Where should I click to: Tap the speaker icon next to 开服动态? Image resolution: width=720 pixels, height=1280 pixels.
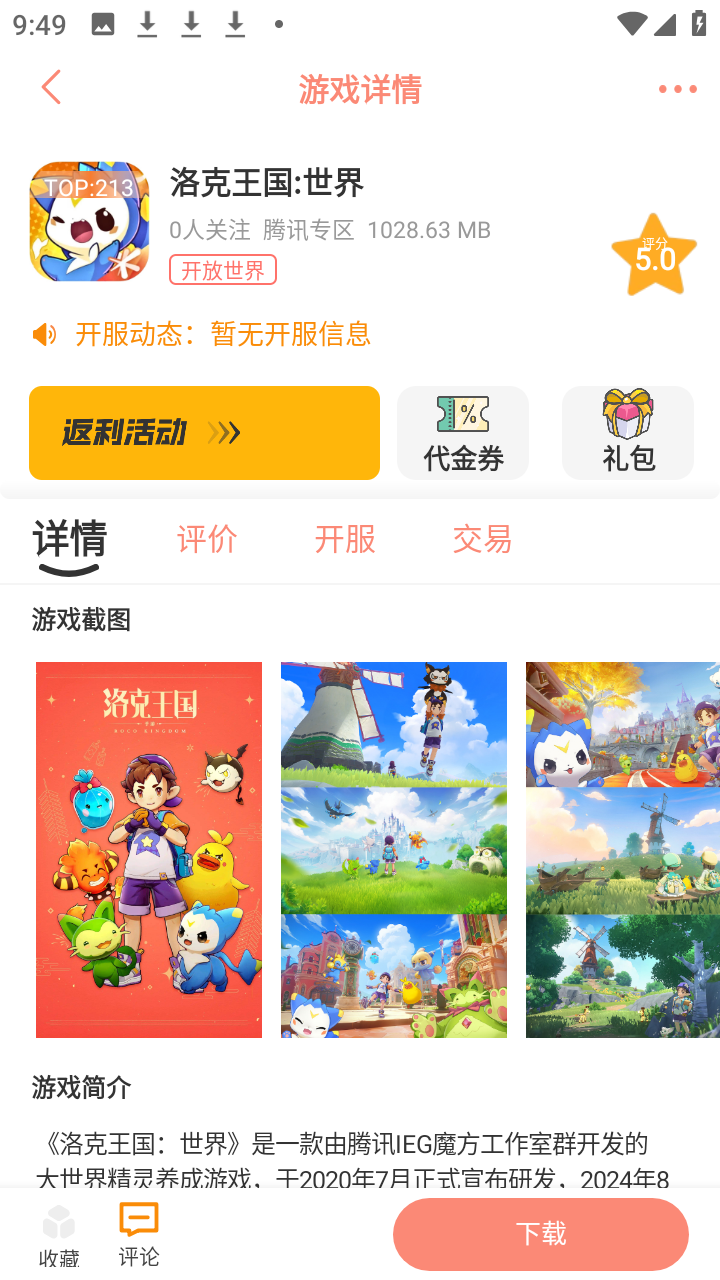(x=42, y=334)
